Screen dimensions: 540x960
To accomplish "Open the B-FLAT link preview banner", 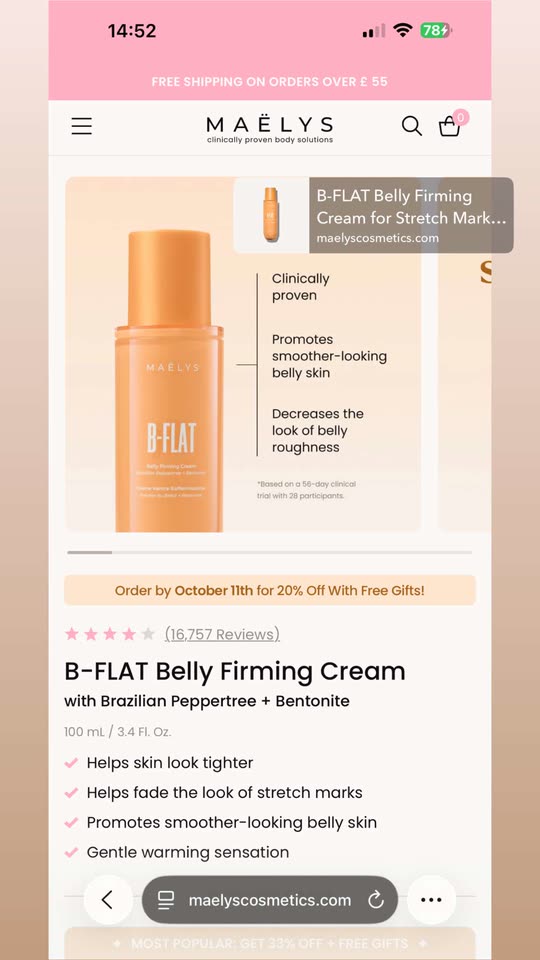I will pyautogui.click(x=373, y=216).
